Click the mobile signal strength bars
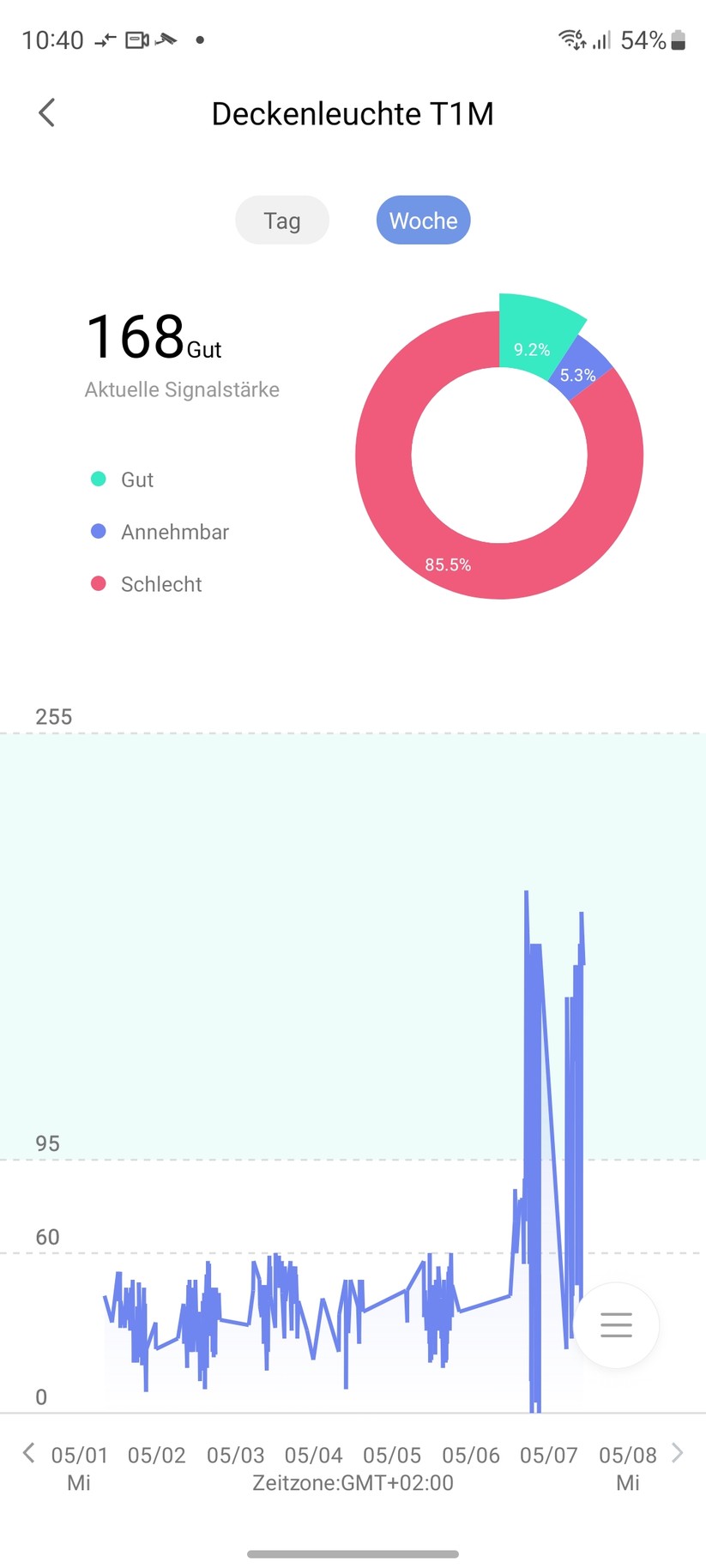 [x=603, y=39]
